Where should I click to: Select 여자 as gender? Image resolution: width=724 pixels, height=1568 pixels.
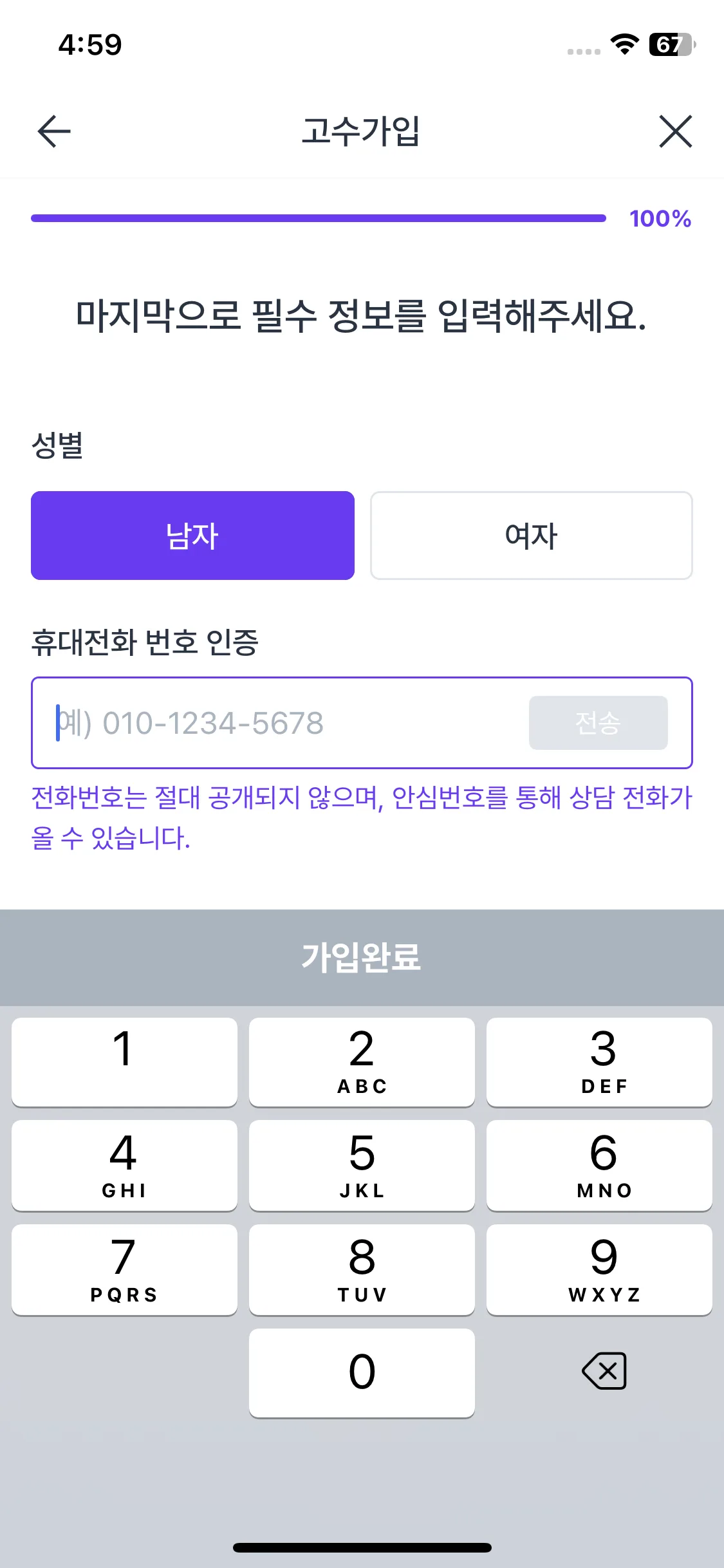click(x=530, y=535)
